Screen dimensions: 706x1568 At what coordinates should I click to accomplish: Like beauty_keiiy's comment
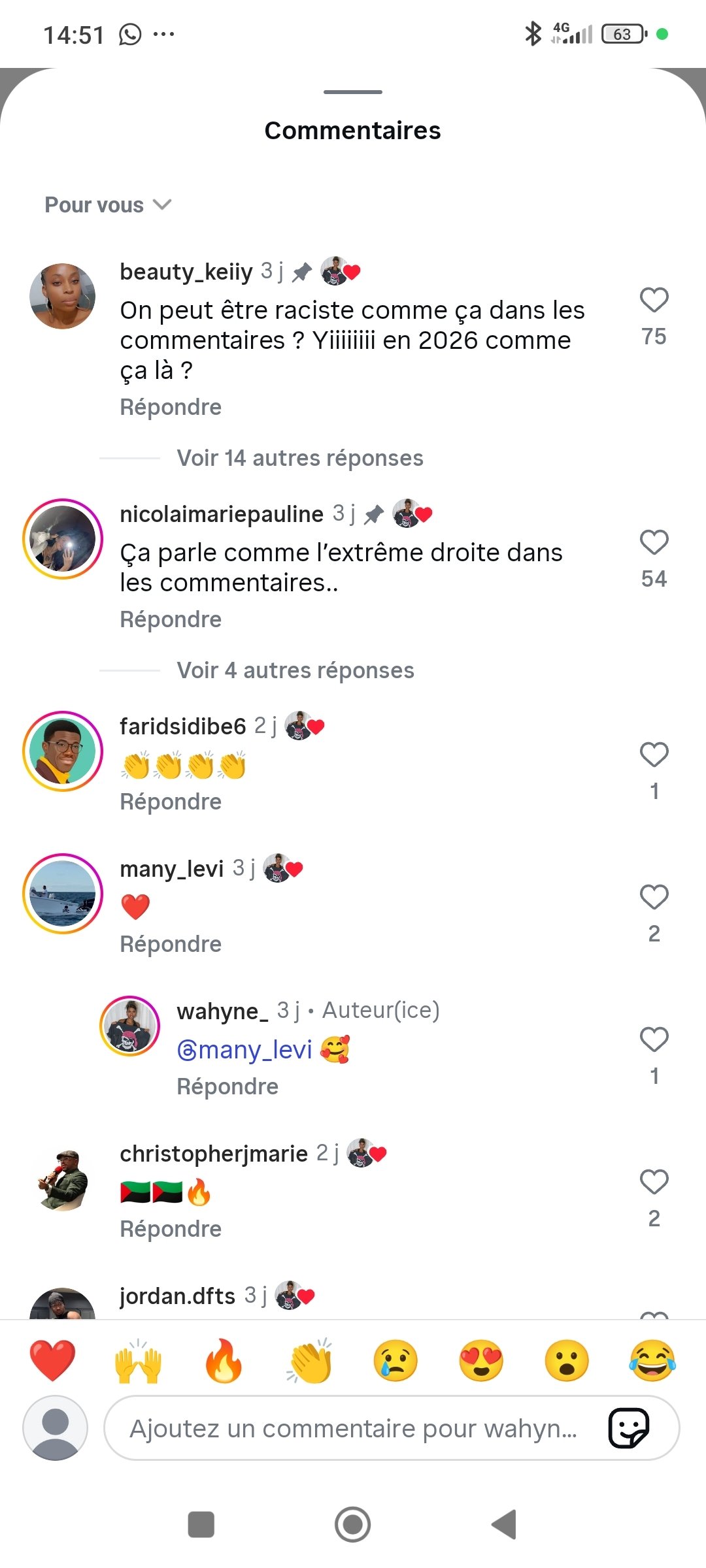[x=654, y=300]
